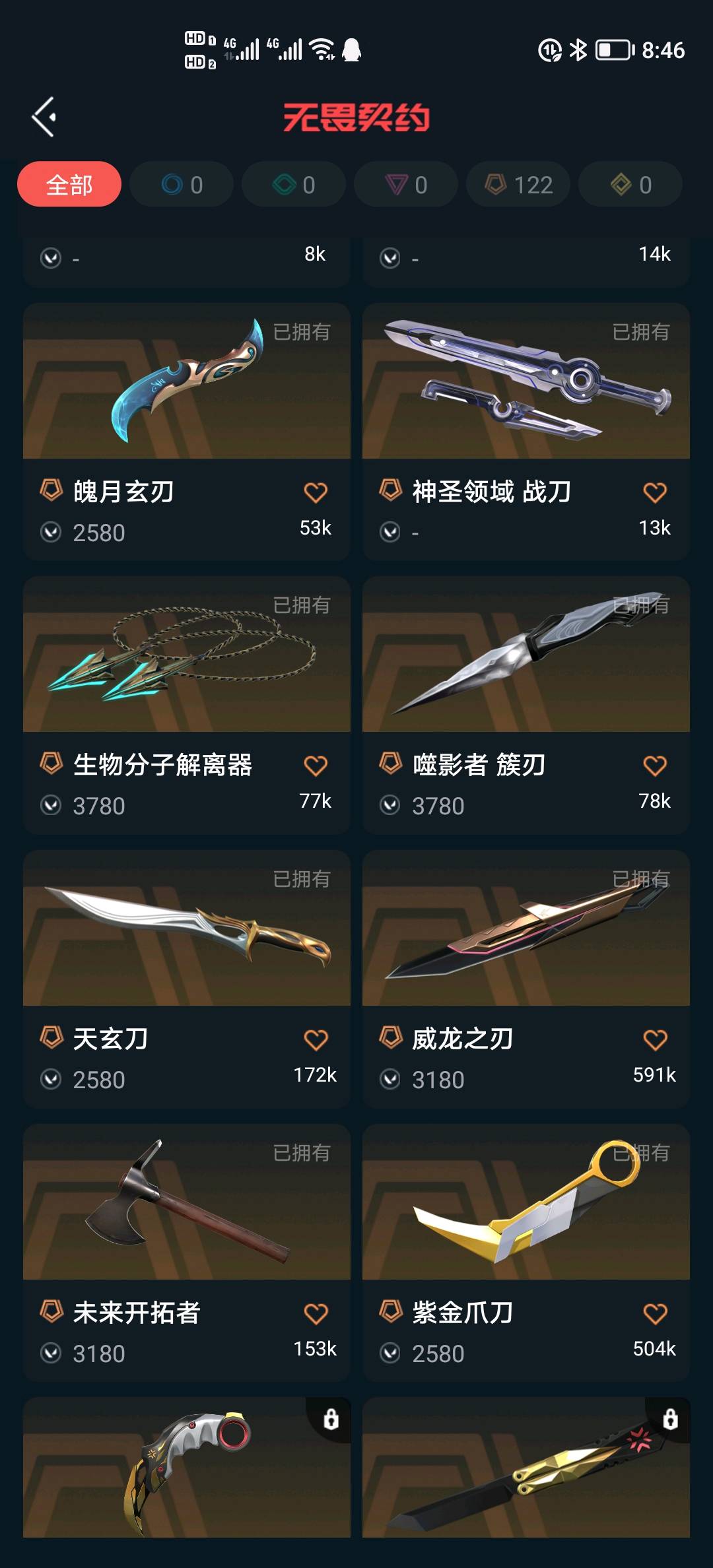Favorite 魄月玄刃 with the heart icon
Viewport: 713px width, 1568px height.
(316, 492)
